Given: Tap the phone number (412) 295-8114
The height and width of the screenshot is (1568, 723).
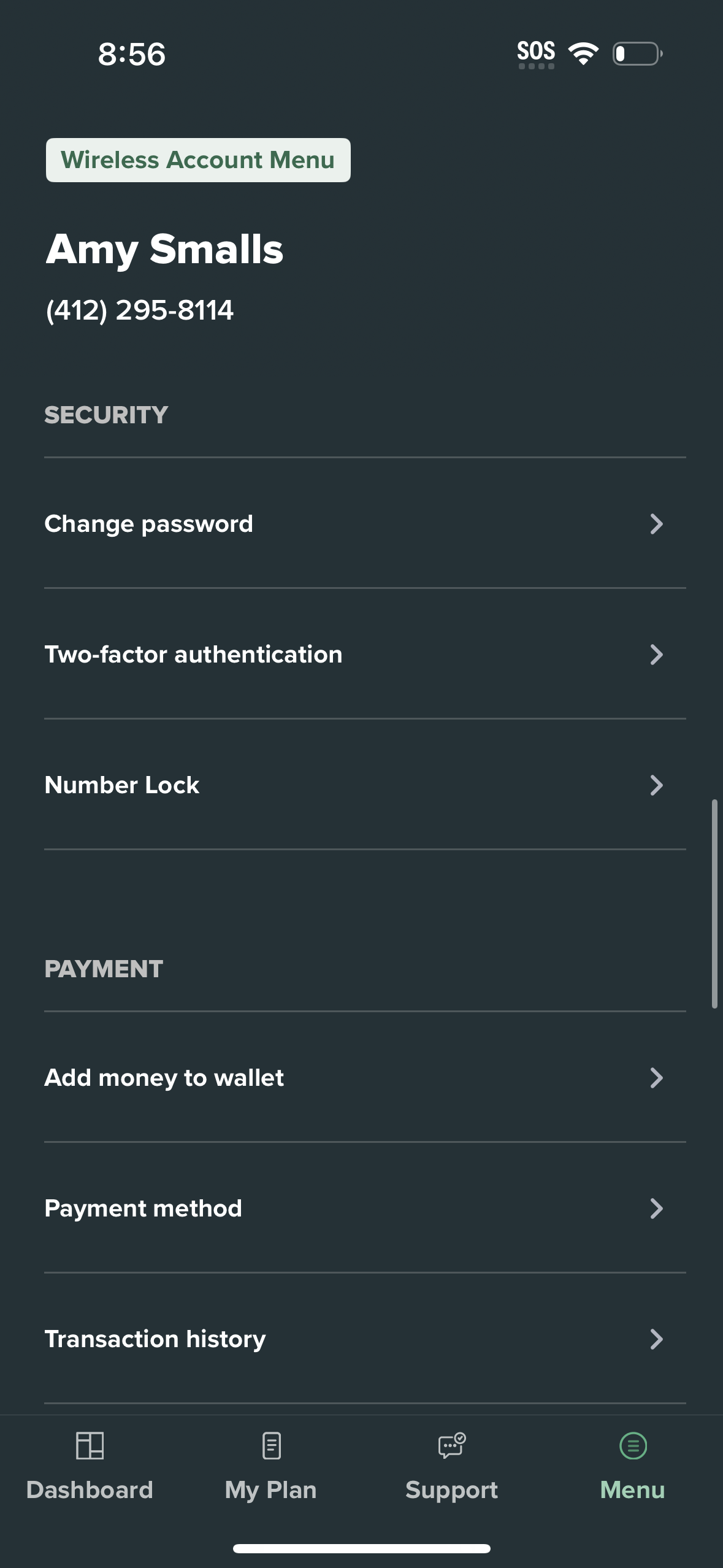Looking at the screenshot, I should pyautogui.click(x=140, y=310).
